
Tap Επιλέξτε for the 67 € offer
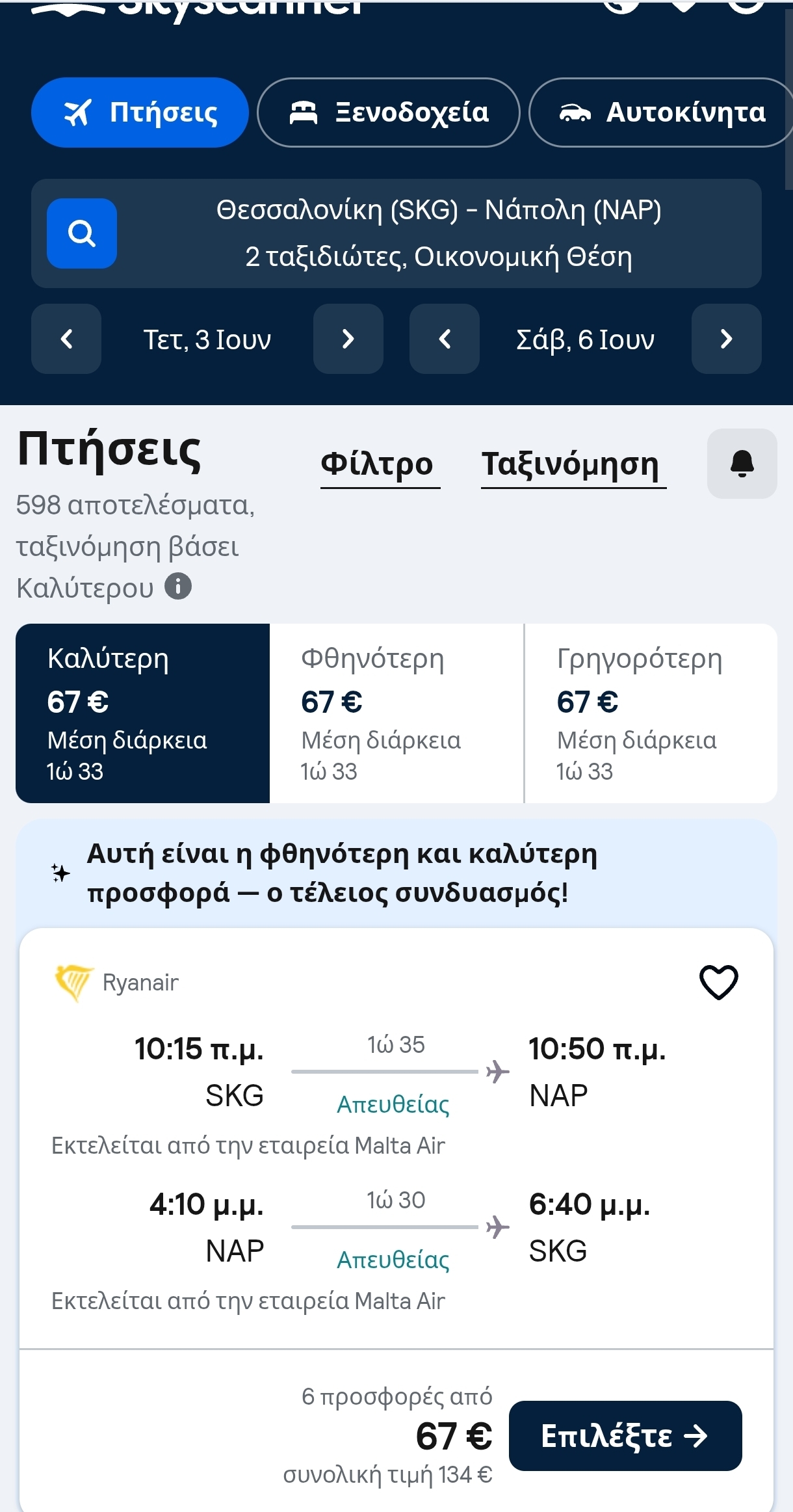coord(625,1435)
